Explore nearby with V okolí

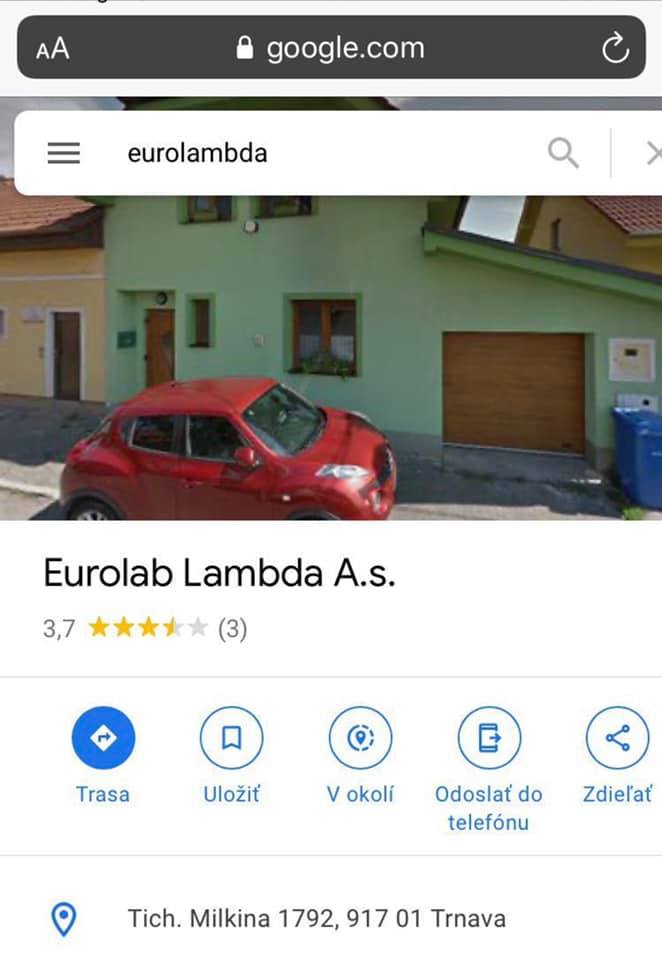coord(360,738)
